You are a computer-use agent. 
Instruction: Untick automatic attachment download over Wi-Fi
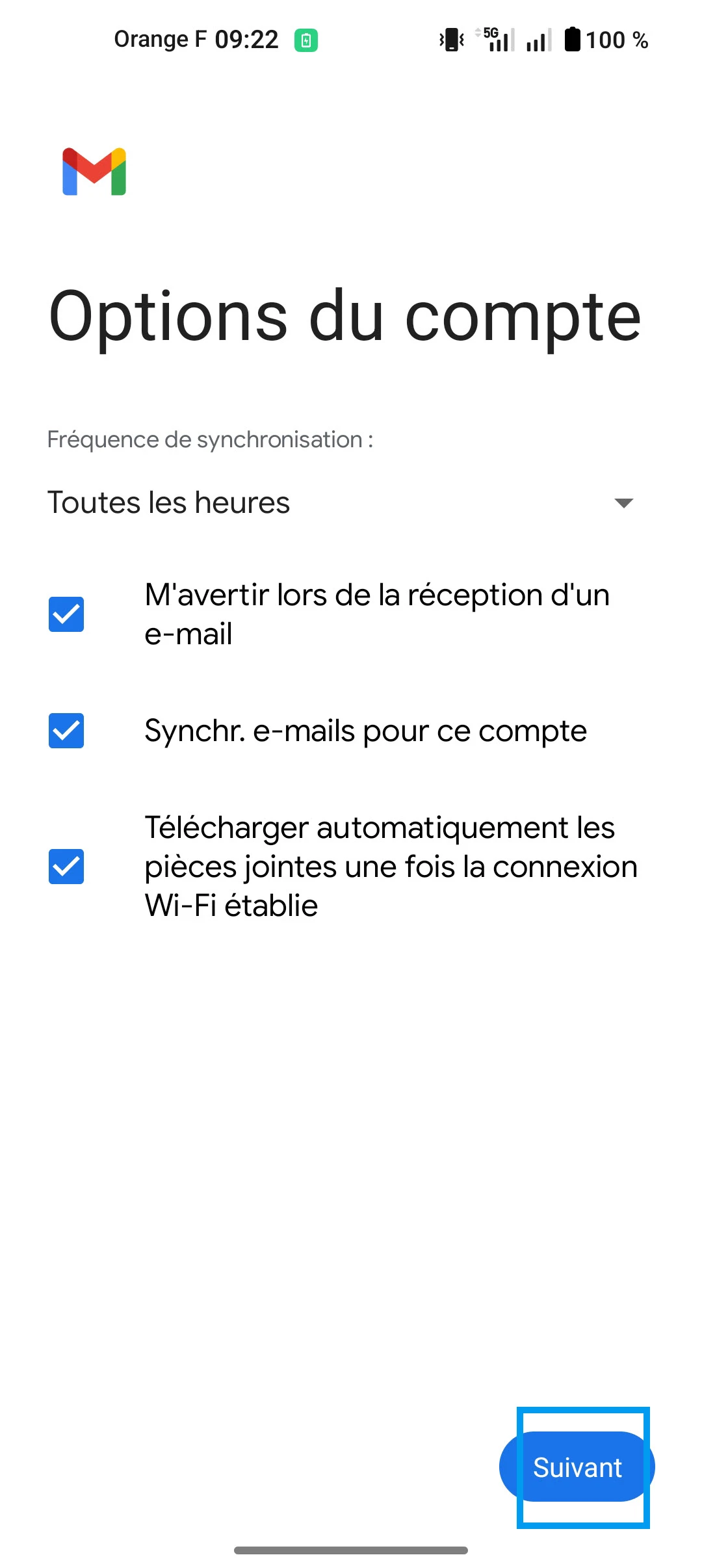click(66, 867)
